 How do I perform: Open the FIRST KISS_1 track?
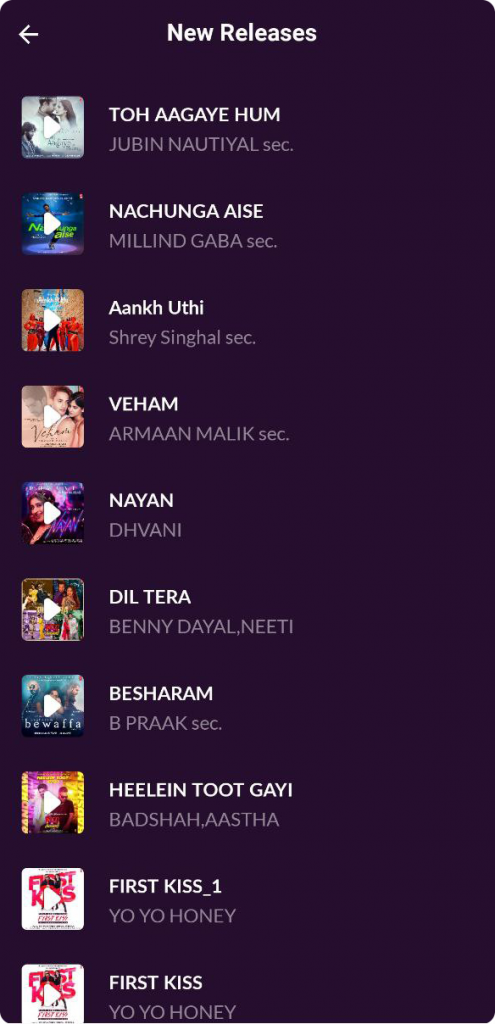pyautogui.click(x=248, y=899)
